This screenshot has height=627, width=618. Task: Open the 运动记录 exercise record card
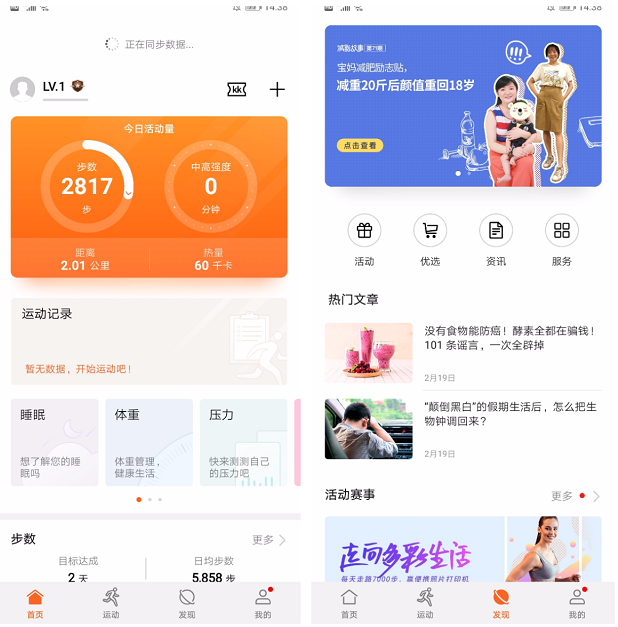click(149, 341)
